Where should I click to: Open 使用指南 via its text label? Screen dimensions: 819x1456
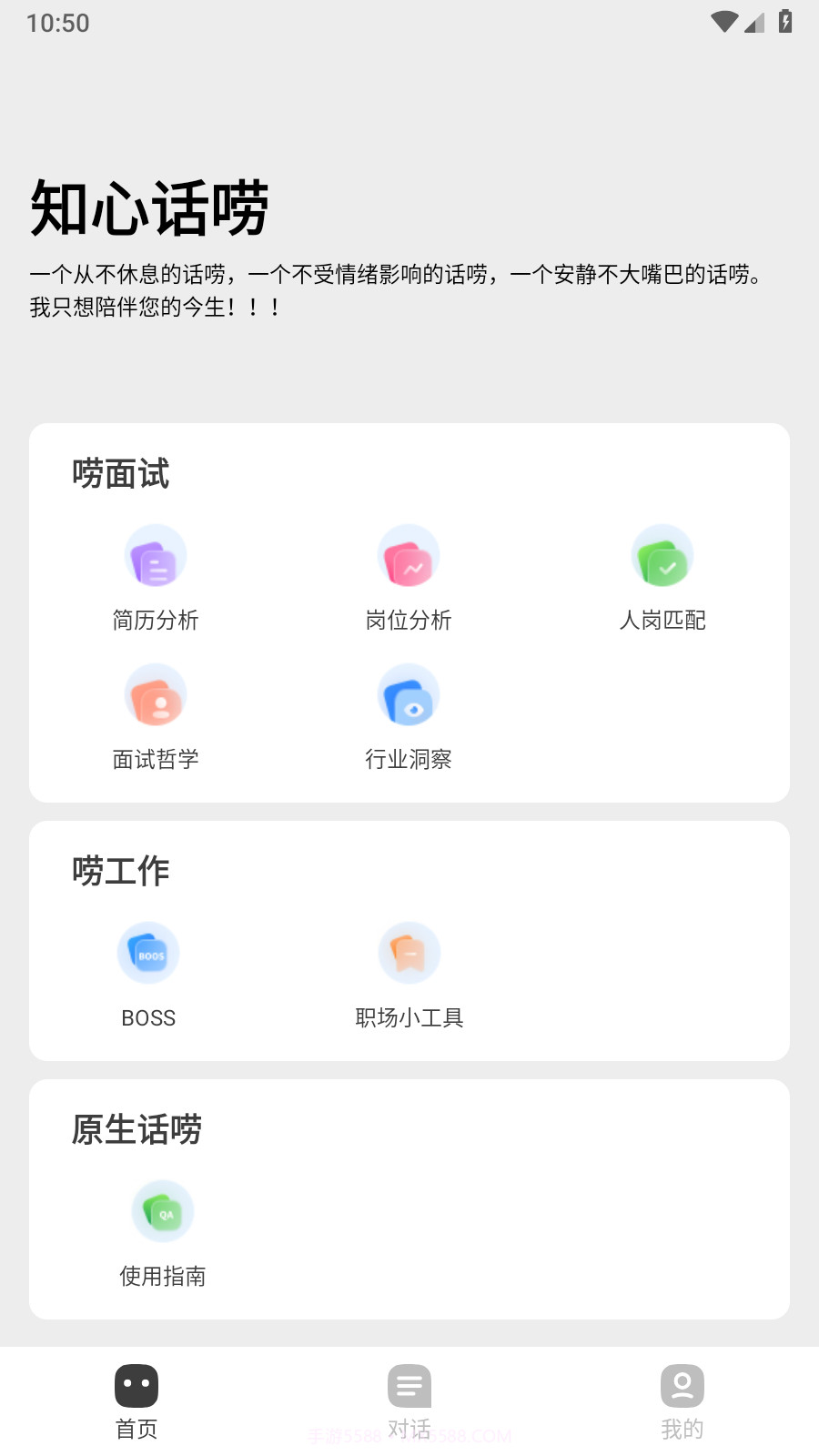pos(162,1276)
